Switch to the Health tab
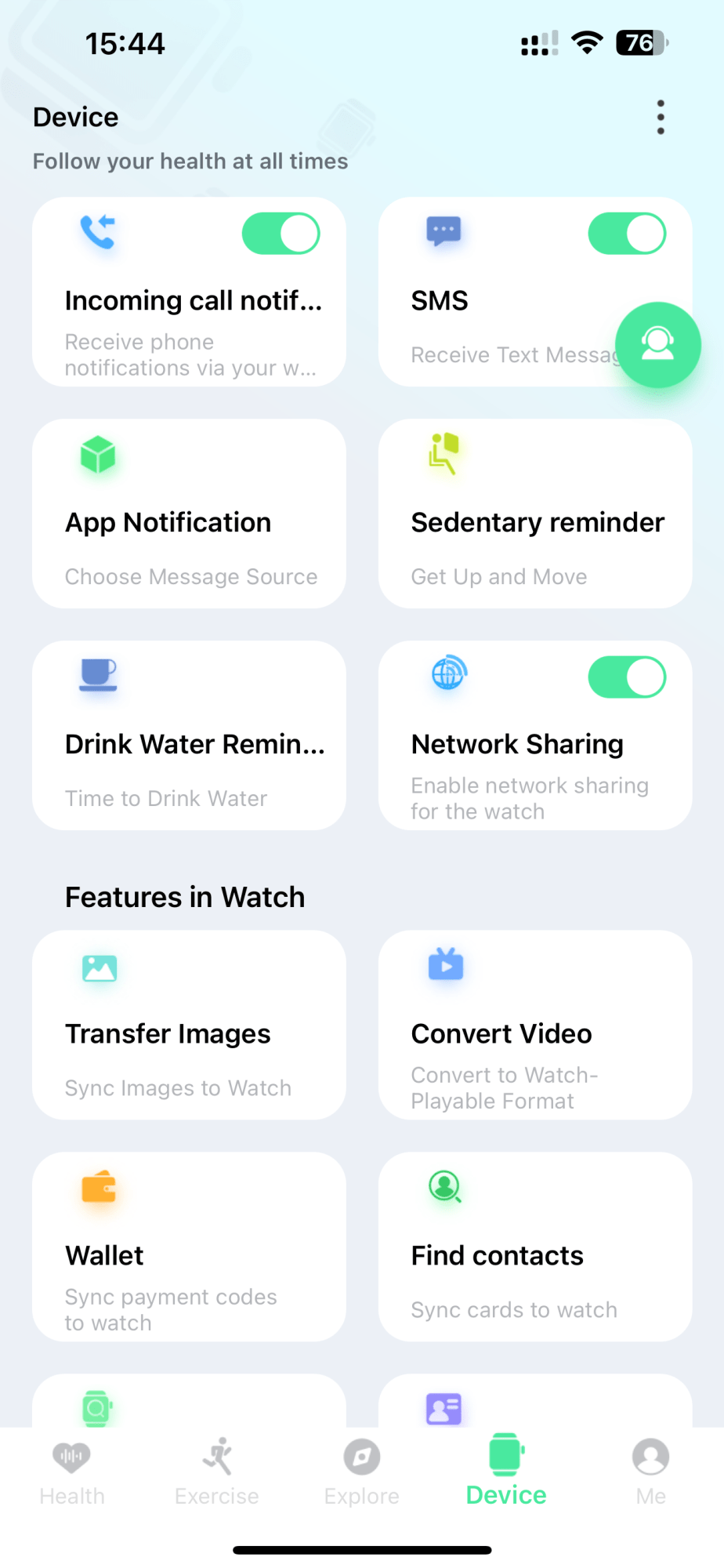This screenshot has height=1568, width=724. tap(72, 1472)
